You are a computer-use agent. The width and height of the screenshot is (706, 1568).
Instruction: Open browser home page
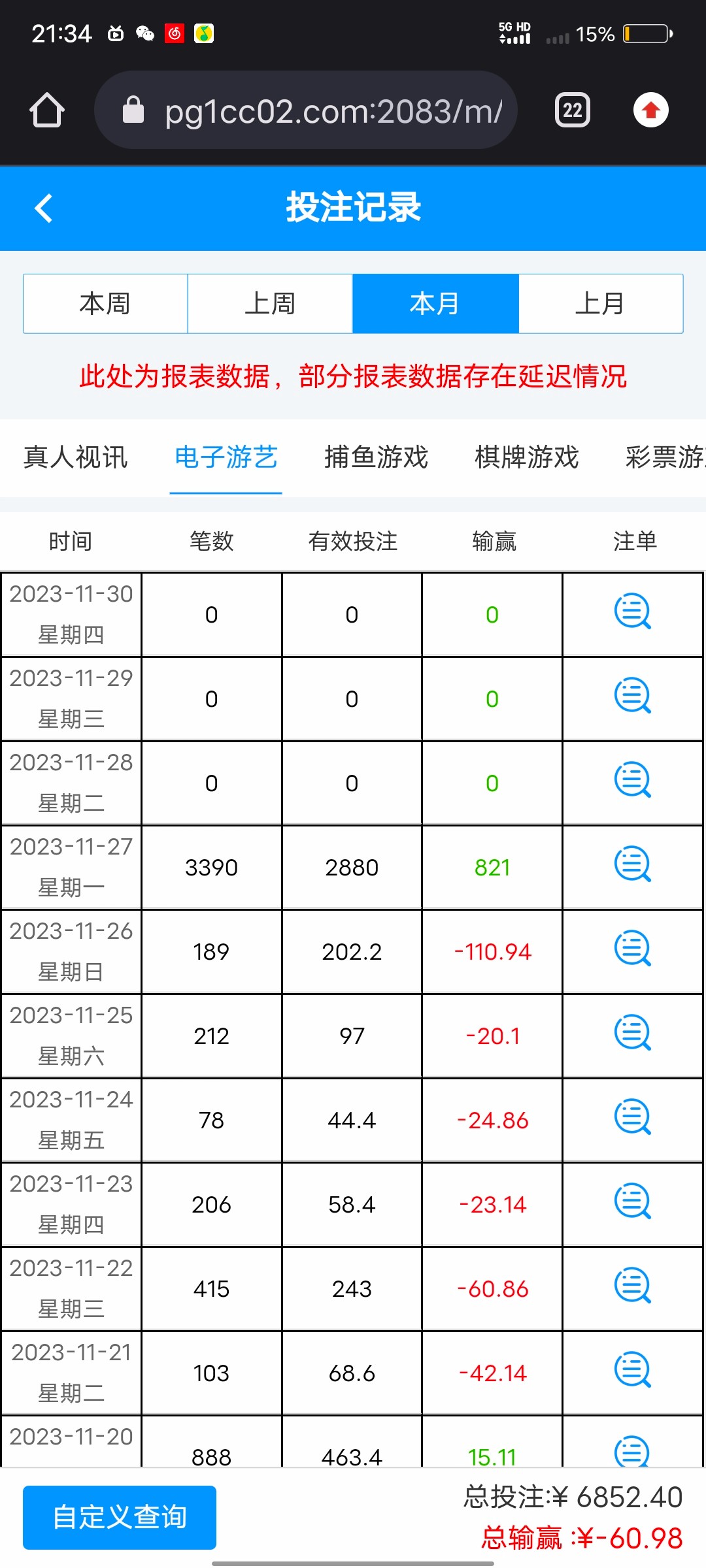tap(47, 110)
